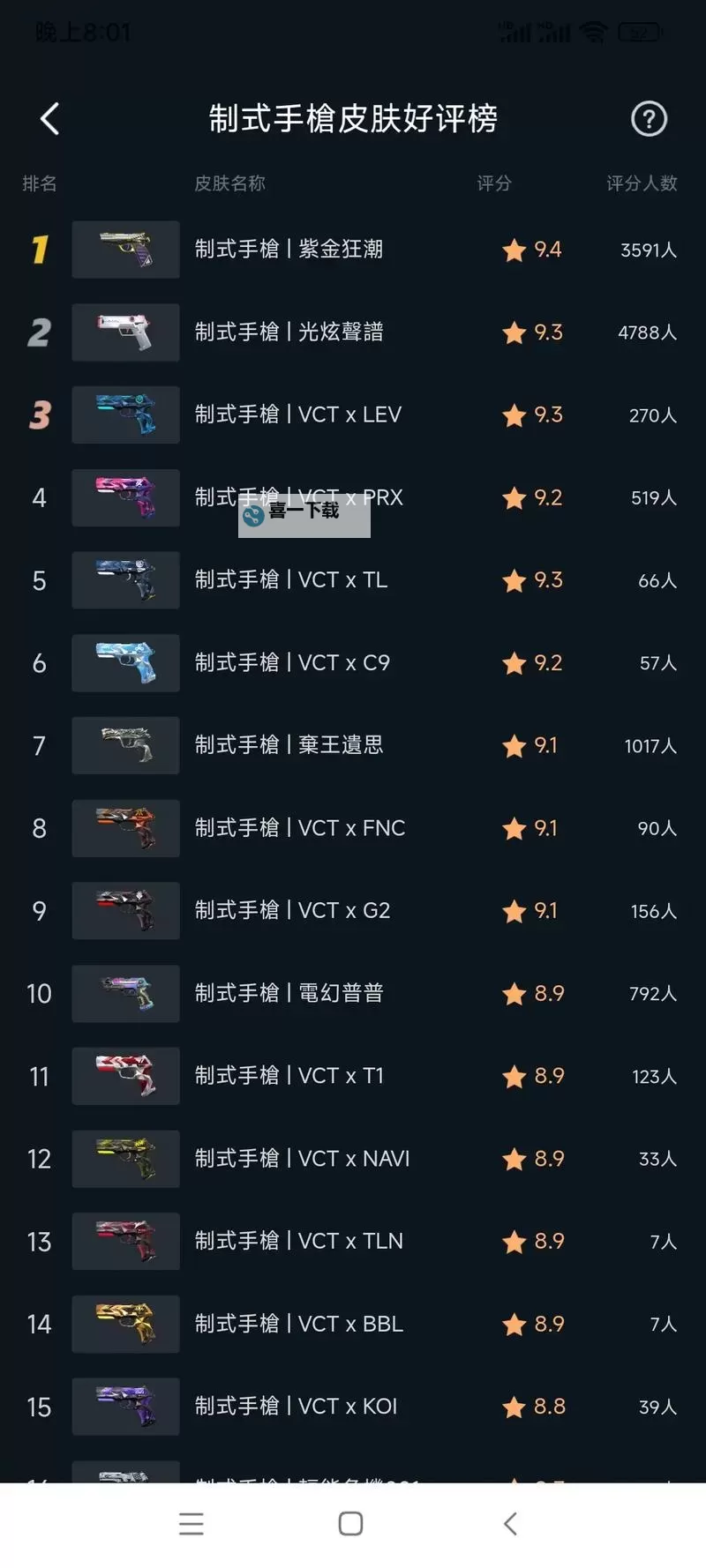This screenshot has width=706, height=1568.
Task: Tap the page title 制式手槍皮肤好评榜
Action: pyautogui.click(x=353, y=118)
